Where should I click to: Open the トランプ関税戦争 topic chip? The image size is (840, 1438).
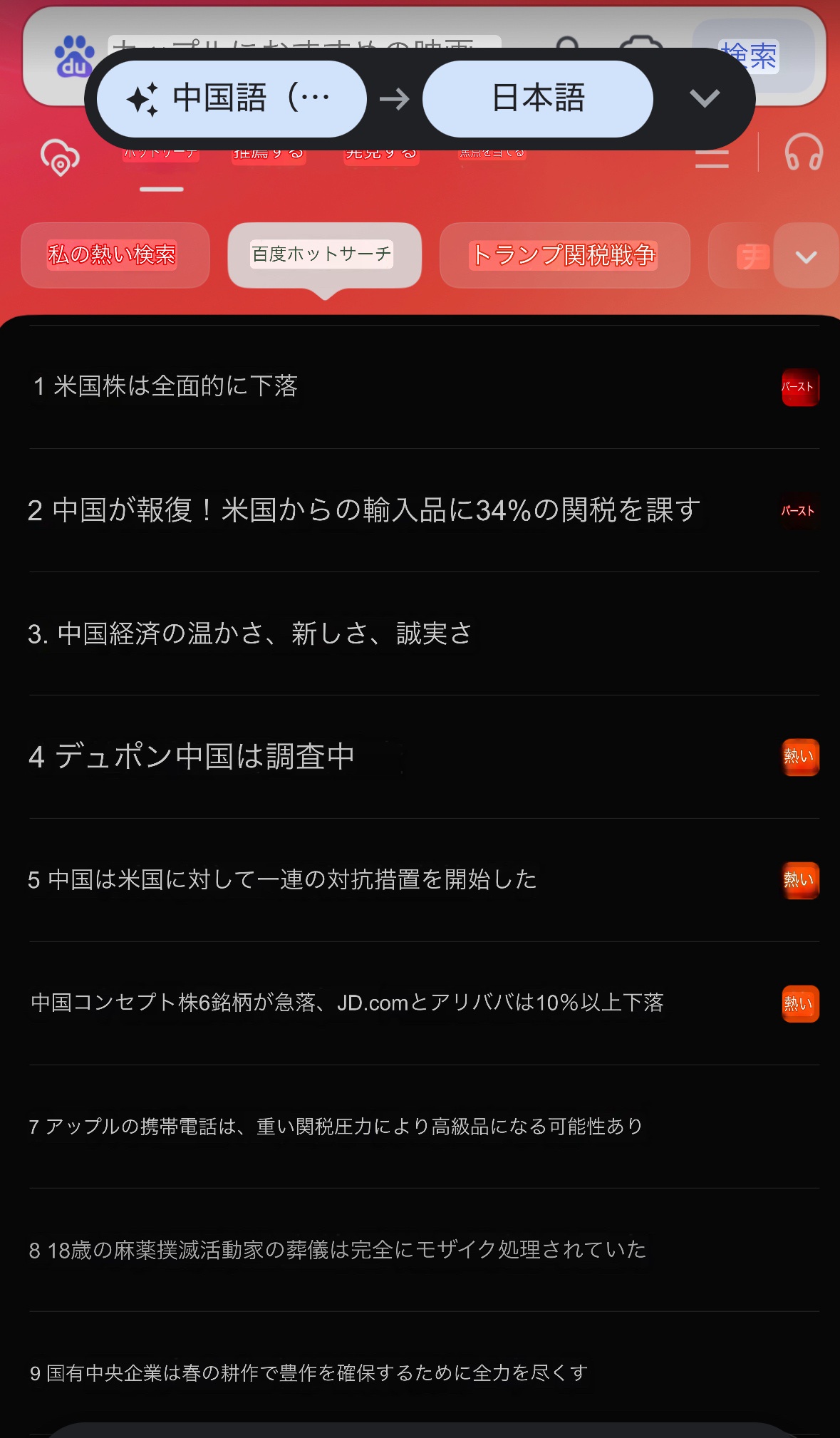(x=564, y=255)
